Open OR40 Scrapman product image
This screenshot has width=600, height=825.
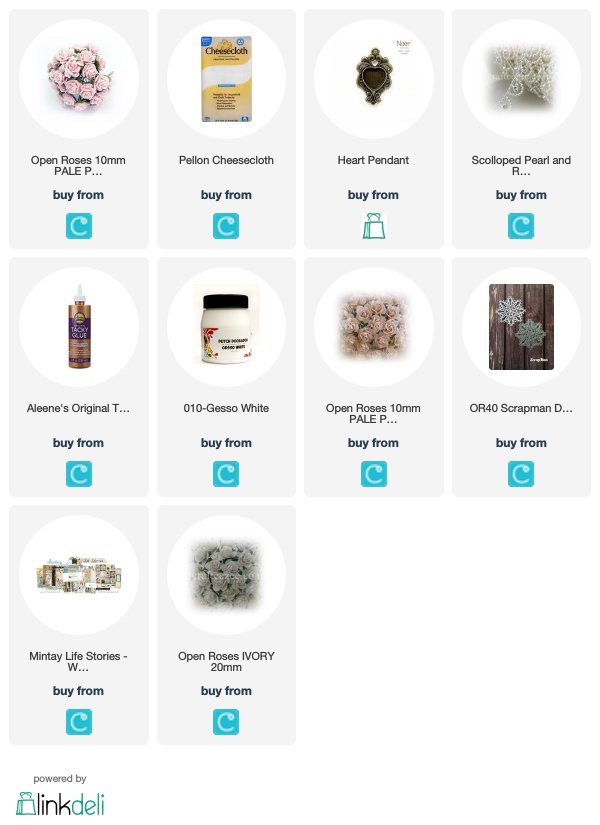(x=521, y=326)
